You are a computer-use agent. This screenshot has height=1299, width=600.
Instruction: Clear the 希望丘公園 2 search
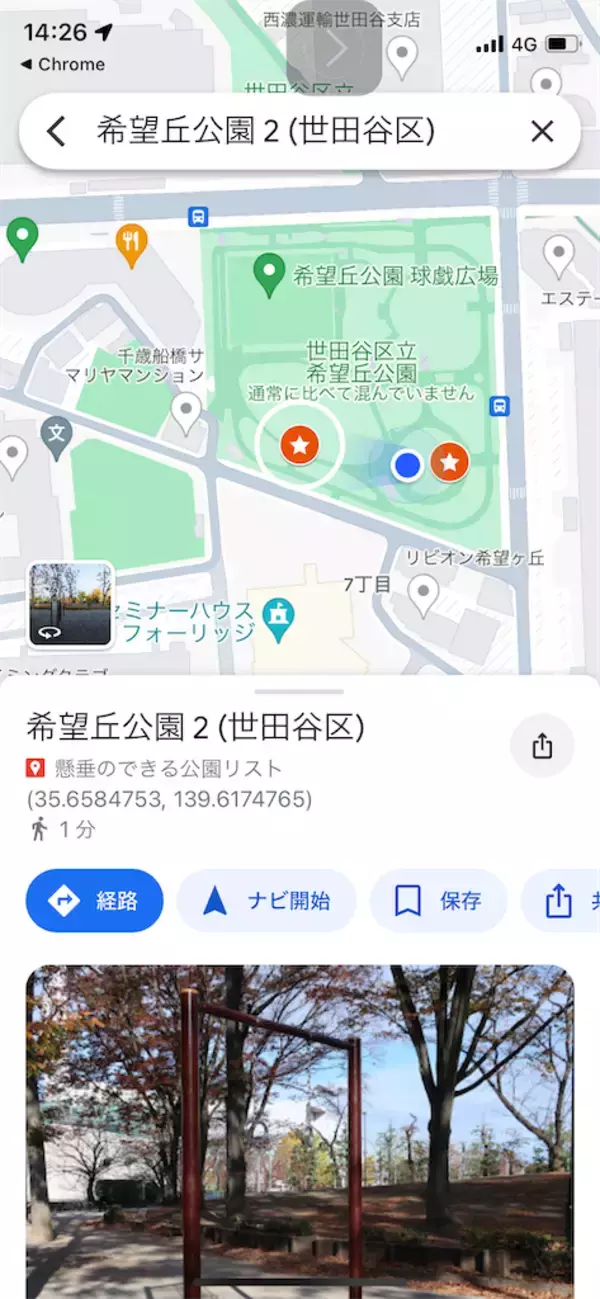tap(542, 131)
